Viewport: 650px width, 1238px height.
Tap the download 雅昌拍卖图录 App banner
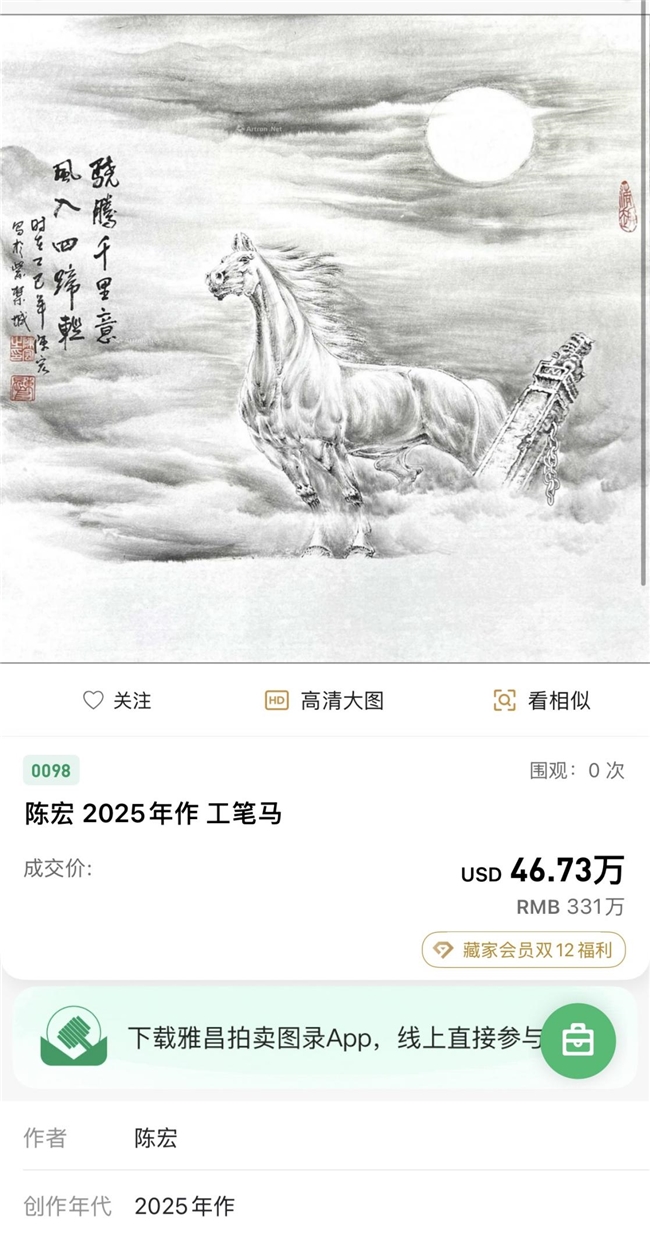point(290,1038)
